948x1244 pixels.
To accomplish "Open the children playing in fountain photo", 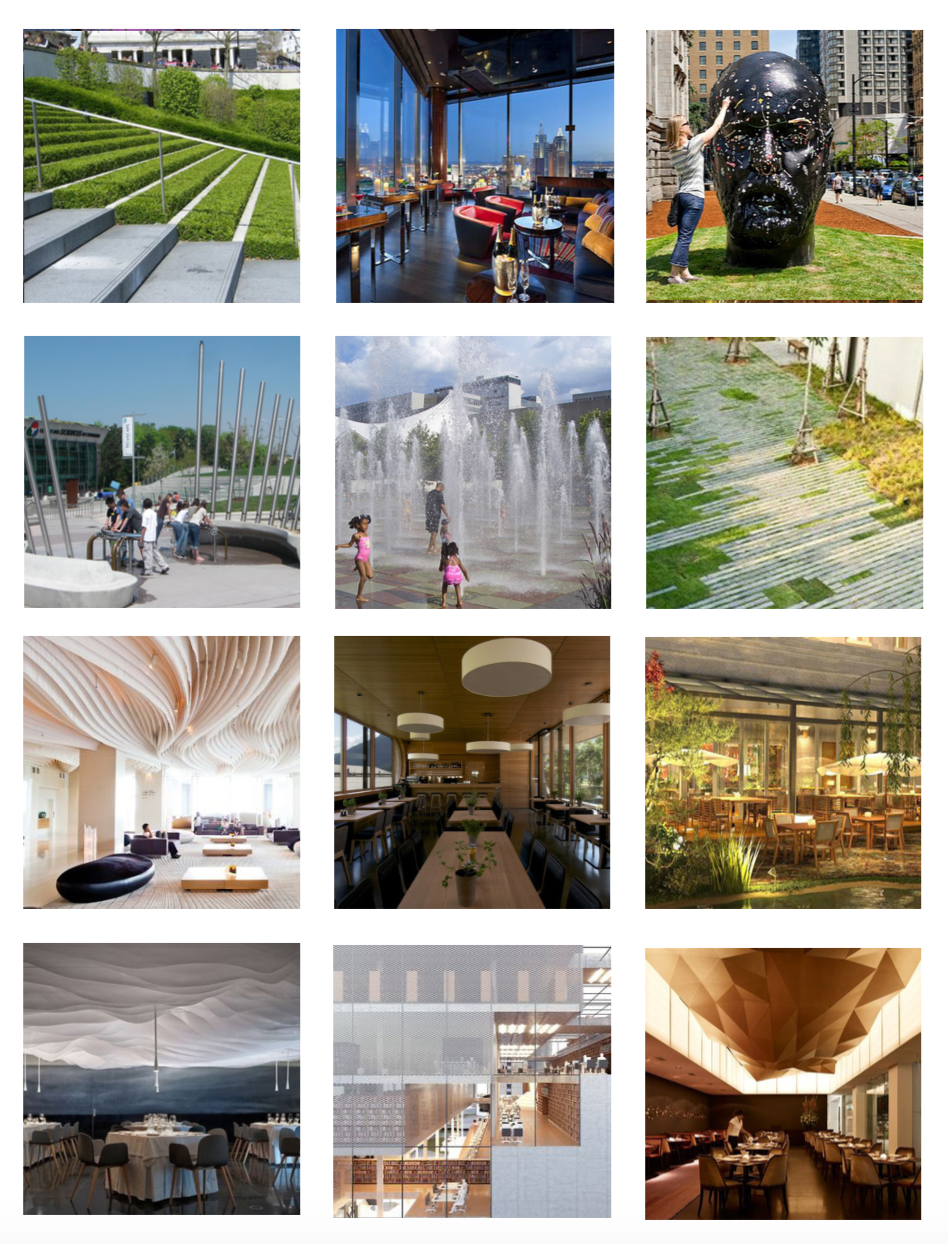I will tap(472, 472).
